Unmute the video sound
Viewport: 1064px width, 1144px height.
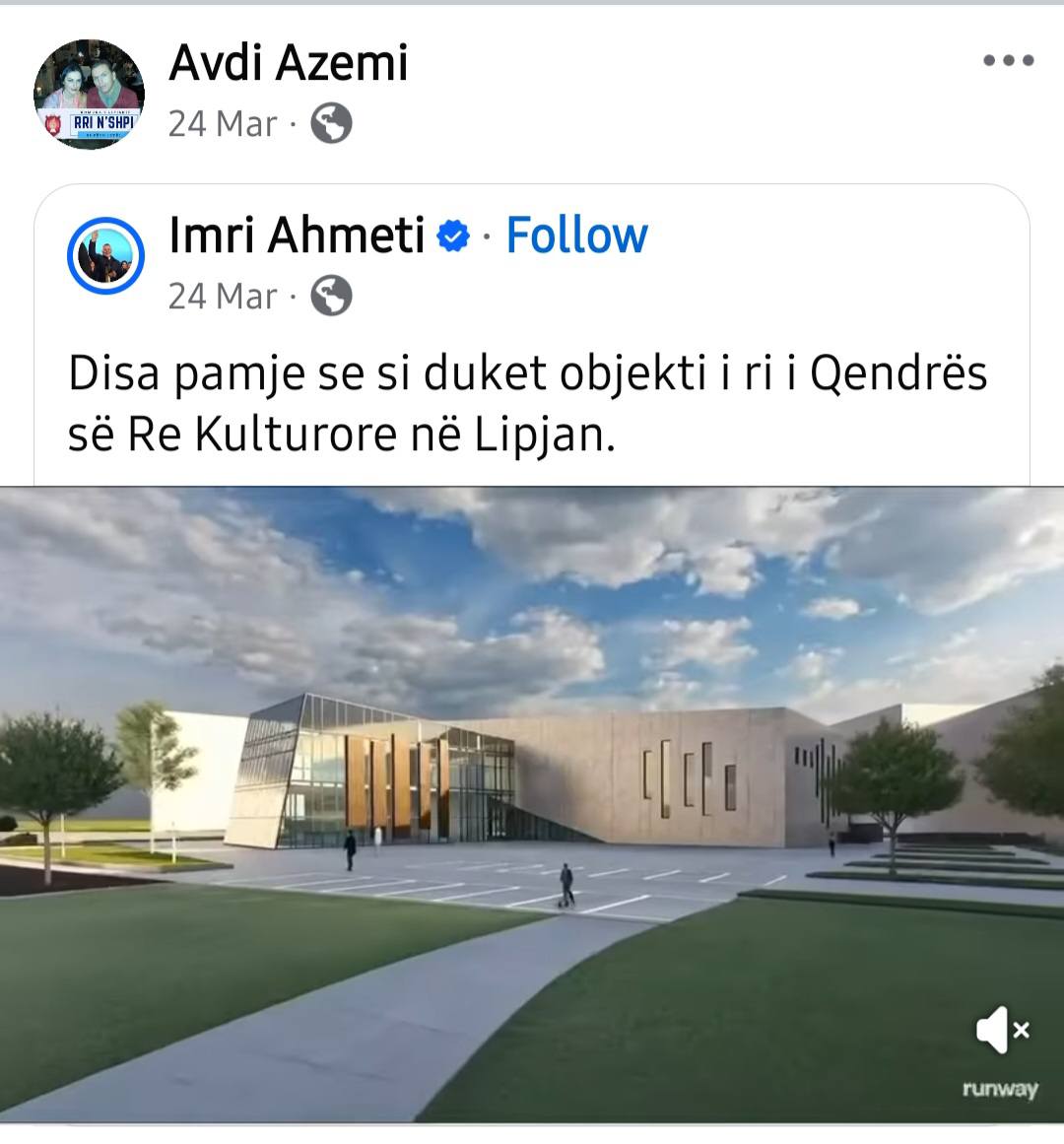[x=1002, y=1031]
